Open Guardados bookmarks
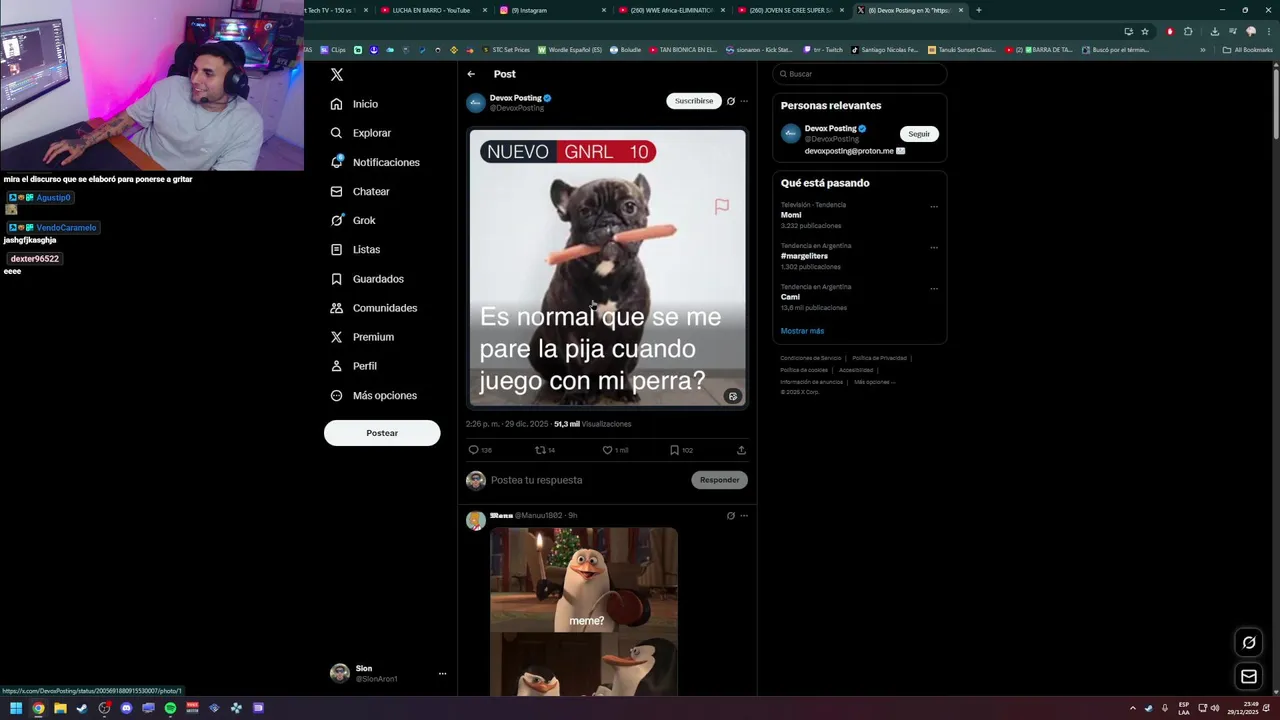 pos(377,279)
